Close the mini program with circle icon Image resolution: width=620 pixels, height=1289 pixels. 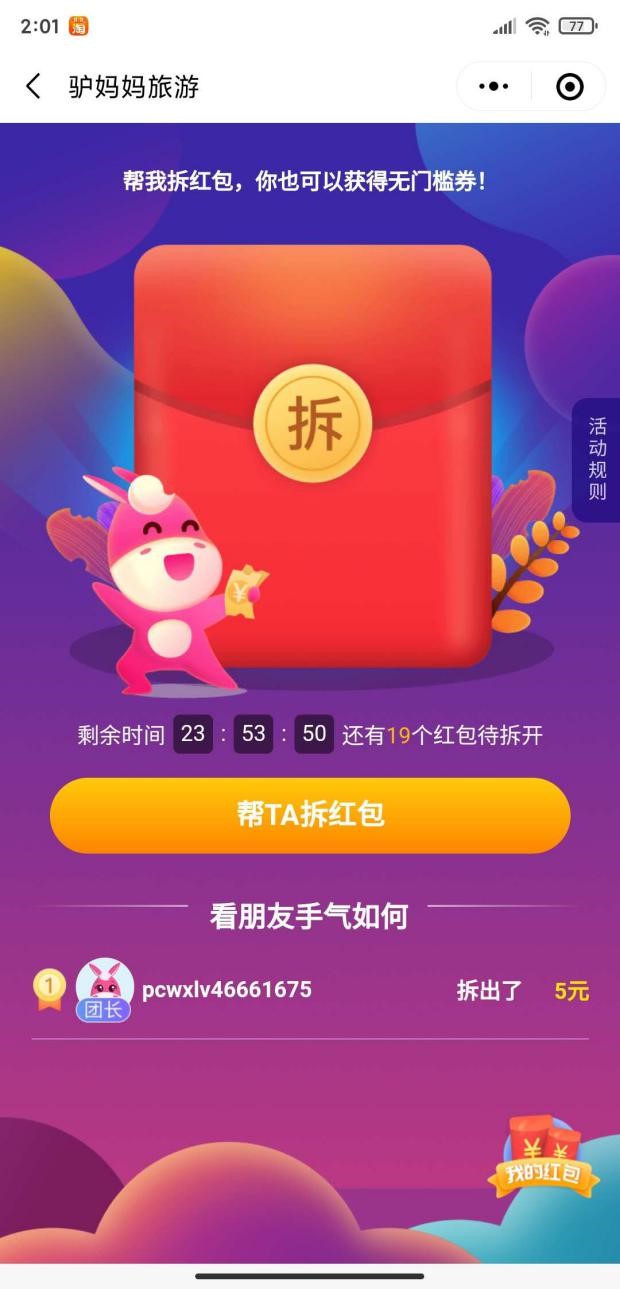569,87
